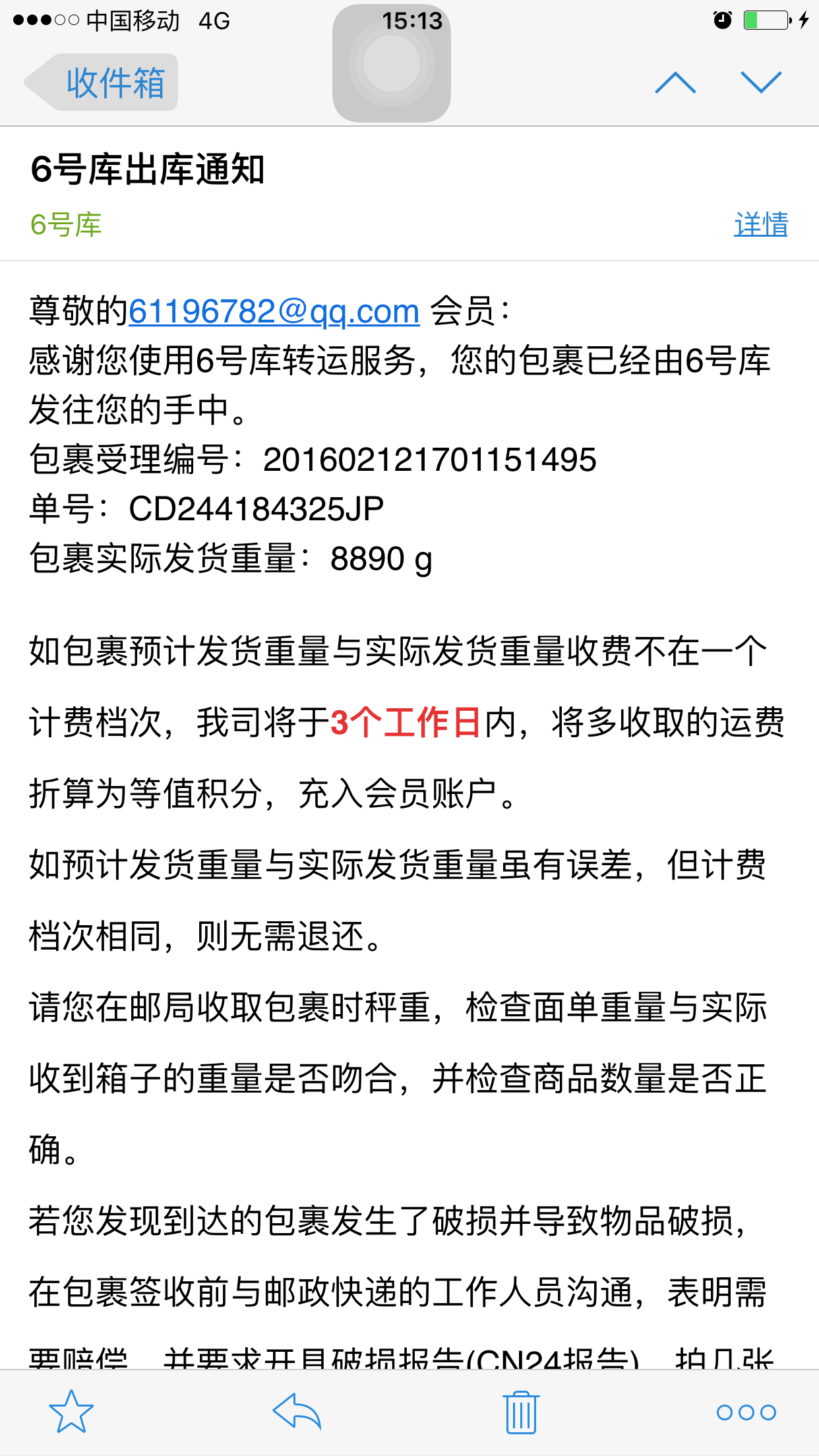Tap the sender name 6号库
This screenshot has width=819, height=1456.
click(x=66, y=224)
